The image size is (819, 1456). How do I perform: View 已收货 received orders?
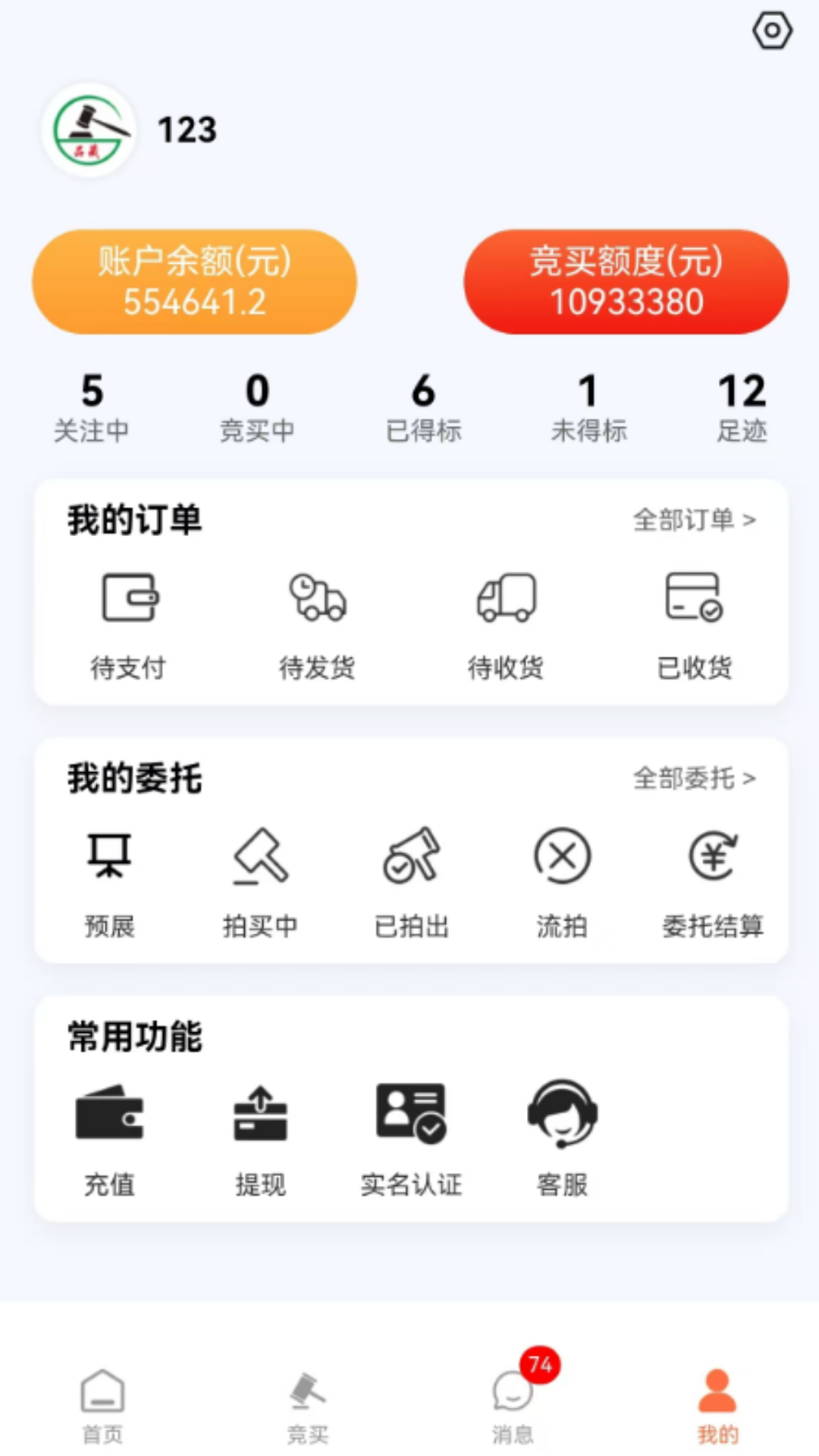click(694, 626)
